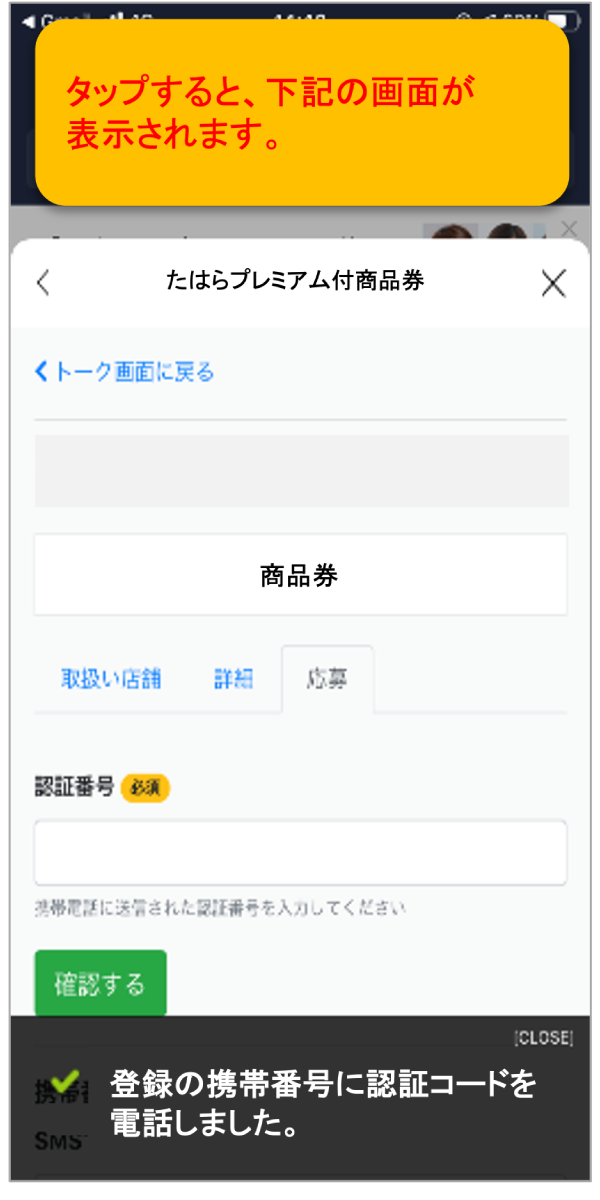Close the たはらプレミアム付商品券 window

tap(553, 283)
